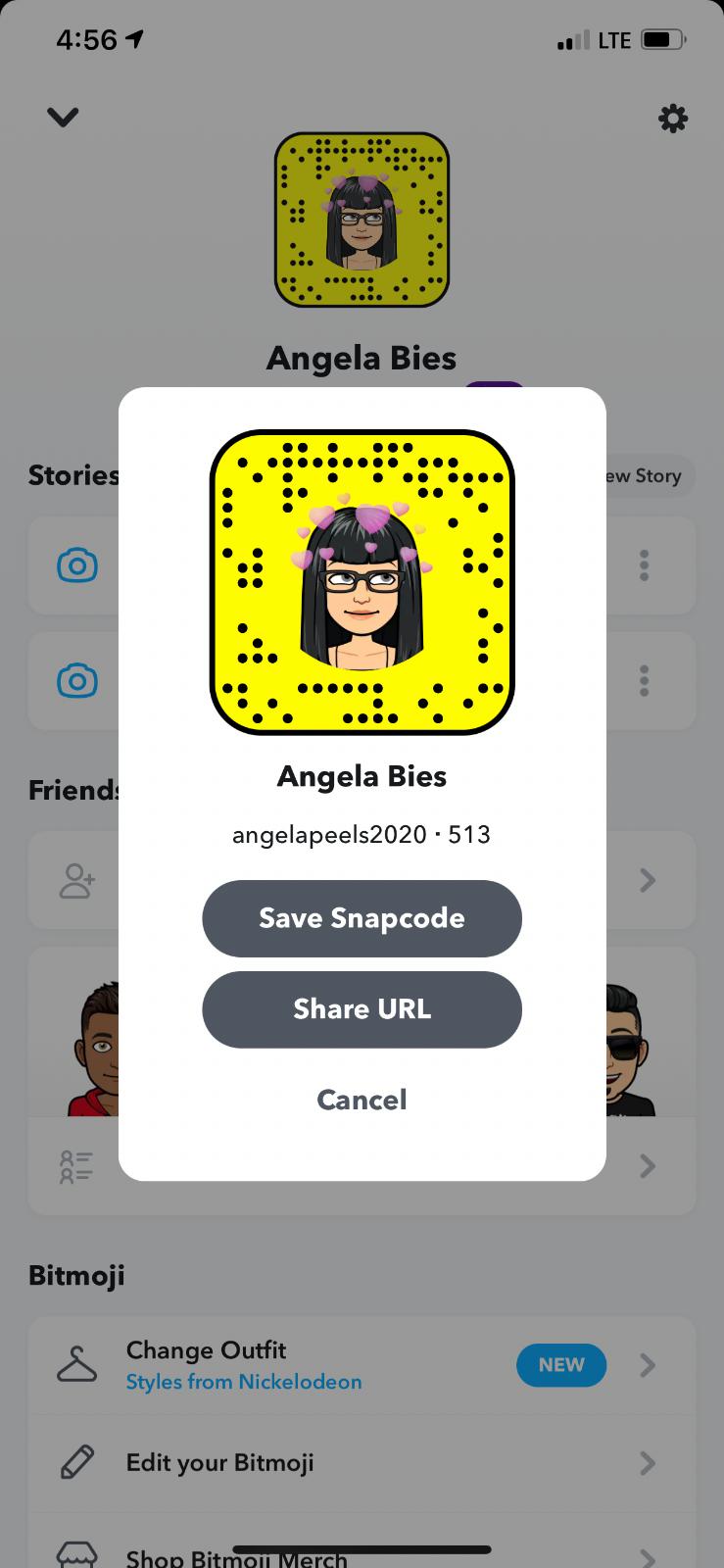Cancel the Snapcode dialog
724x1568 pixels.
[x=362, y=1100]
